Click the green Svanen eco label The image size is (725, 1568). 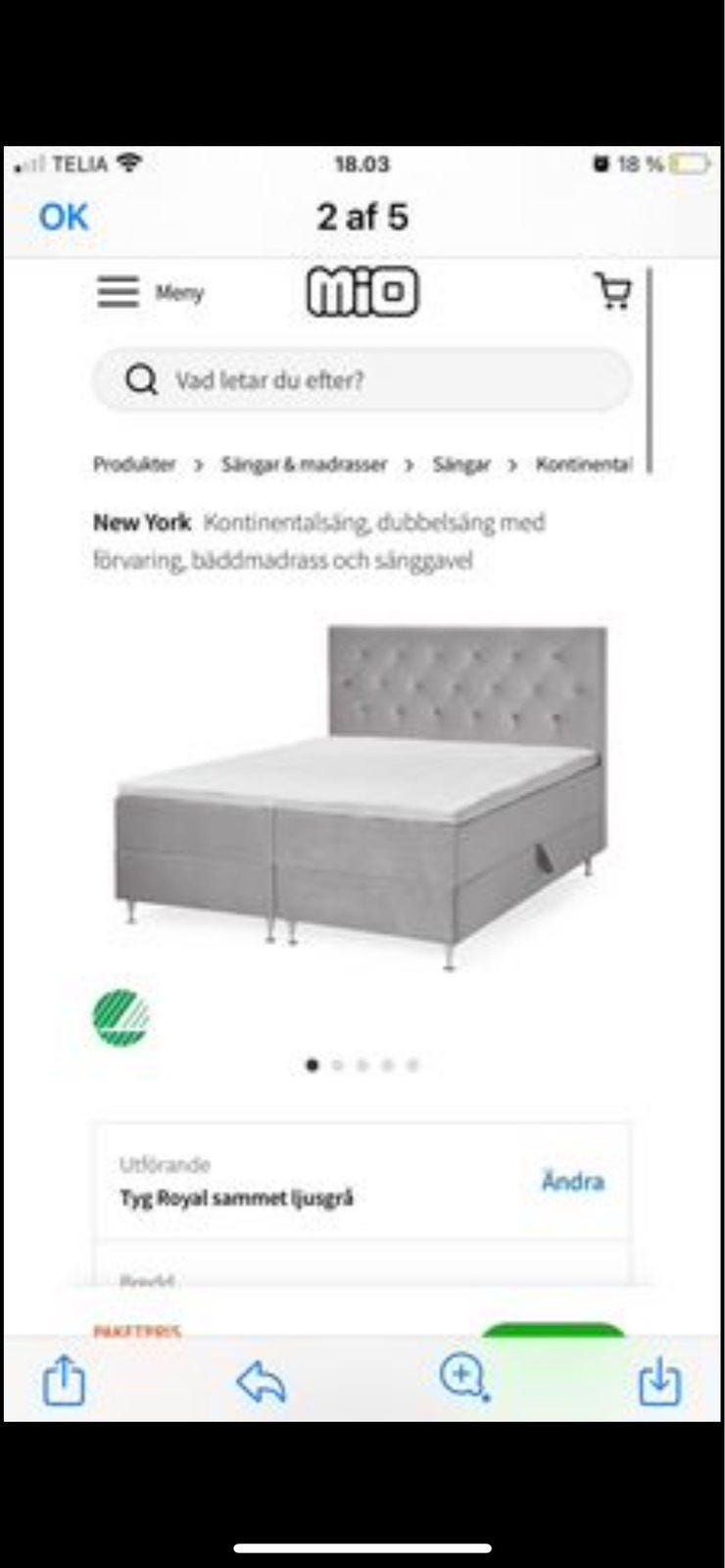point(121,1018)
